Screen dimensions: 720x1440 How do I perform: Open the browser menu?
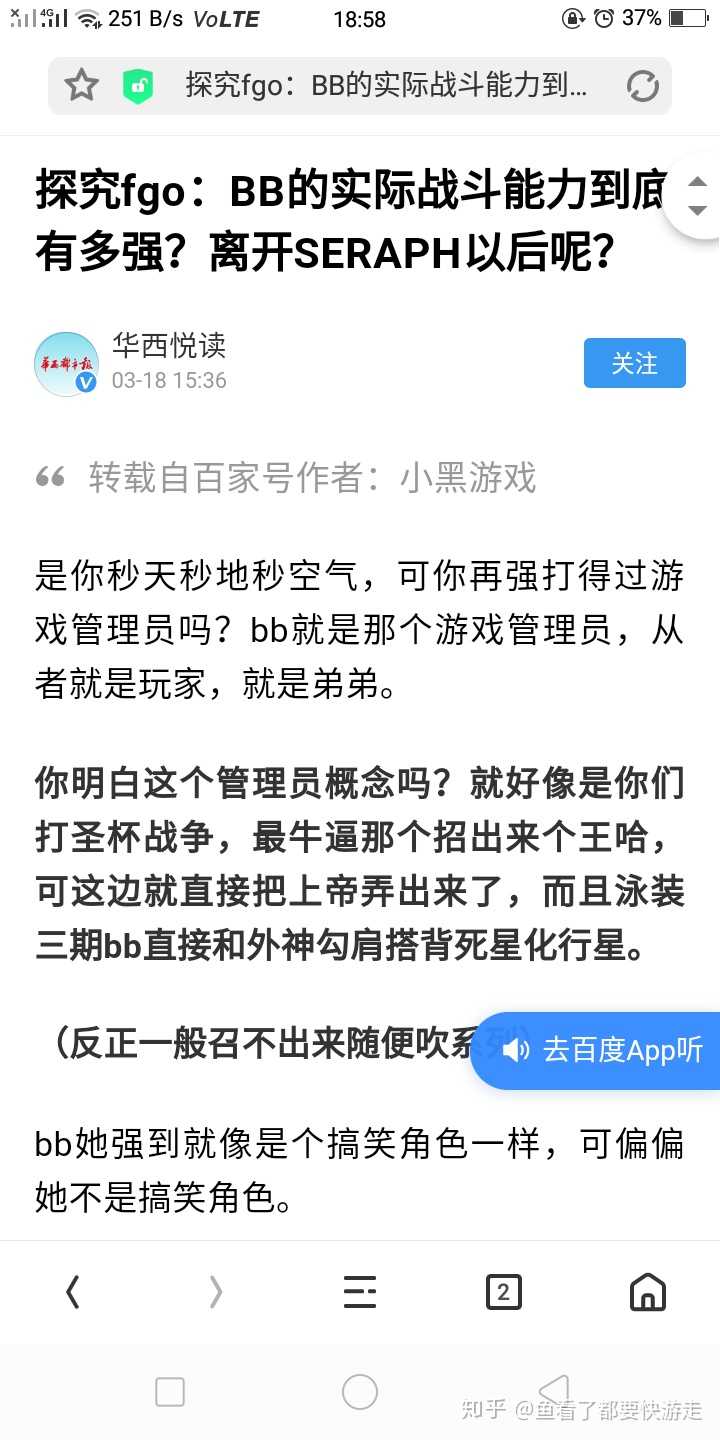pyautogui.click(x=360, y=1293)
